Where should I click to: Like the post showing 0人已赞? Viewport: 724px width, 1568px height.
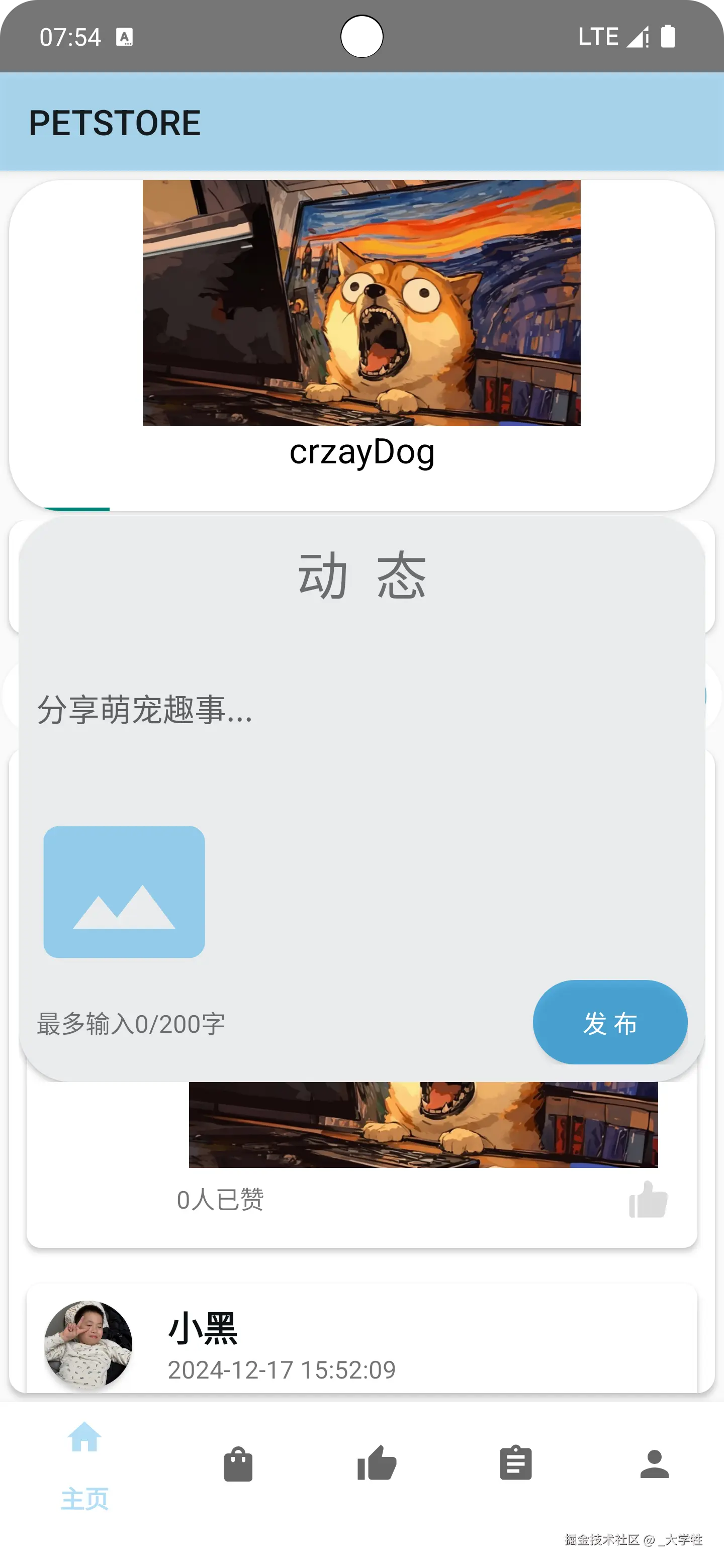click(x=648, y=1200)
